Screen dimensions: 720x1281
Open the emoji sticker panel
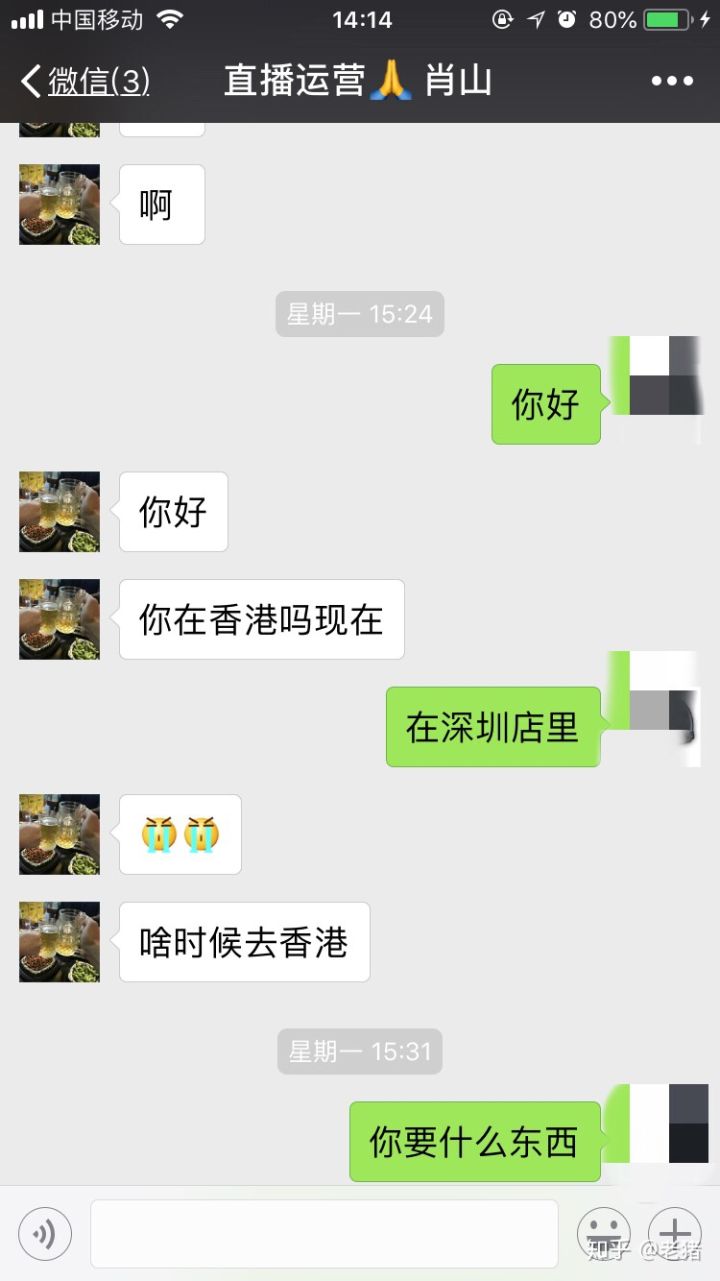pos(604,1234)
